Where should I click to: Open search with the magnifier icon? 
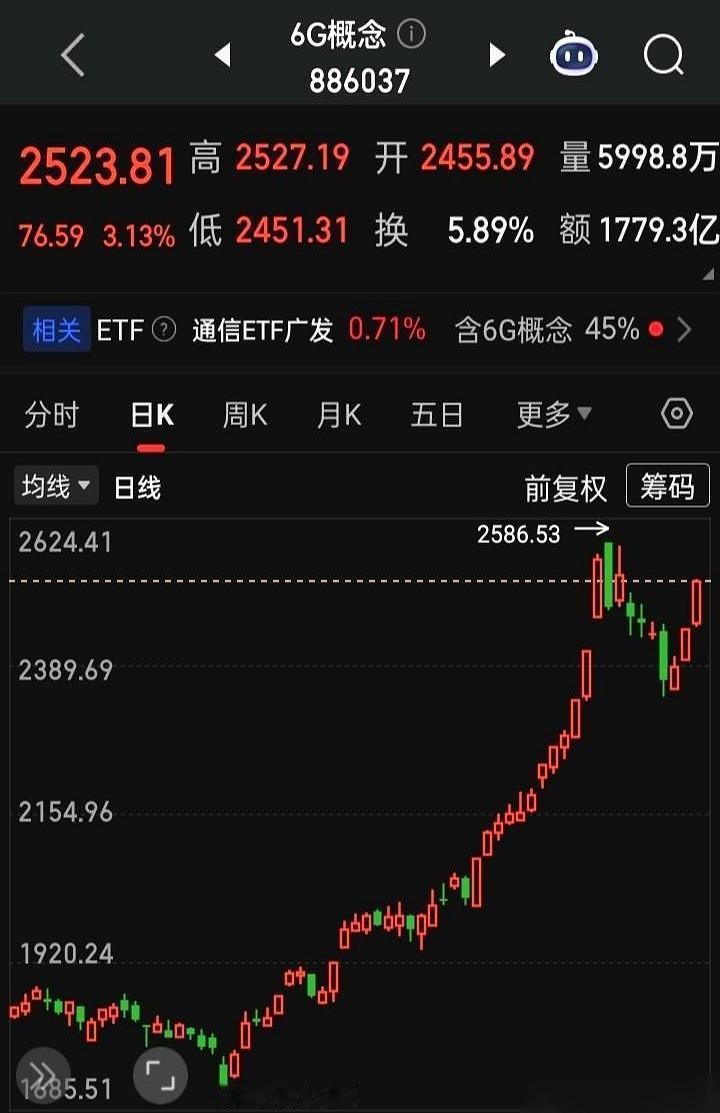[663, 55]
